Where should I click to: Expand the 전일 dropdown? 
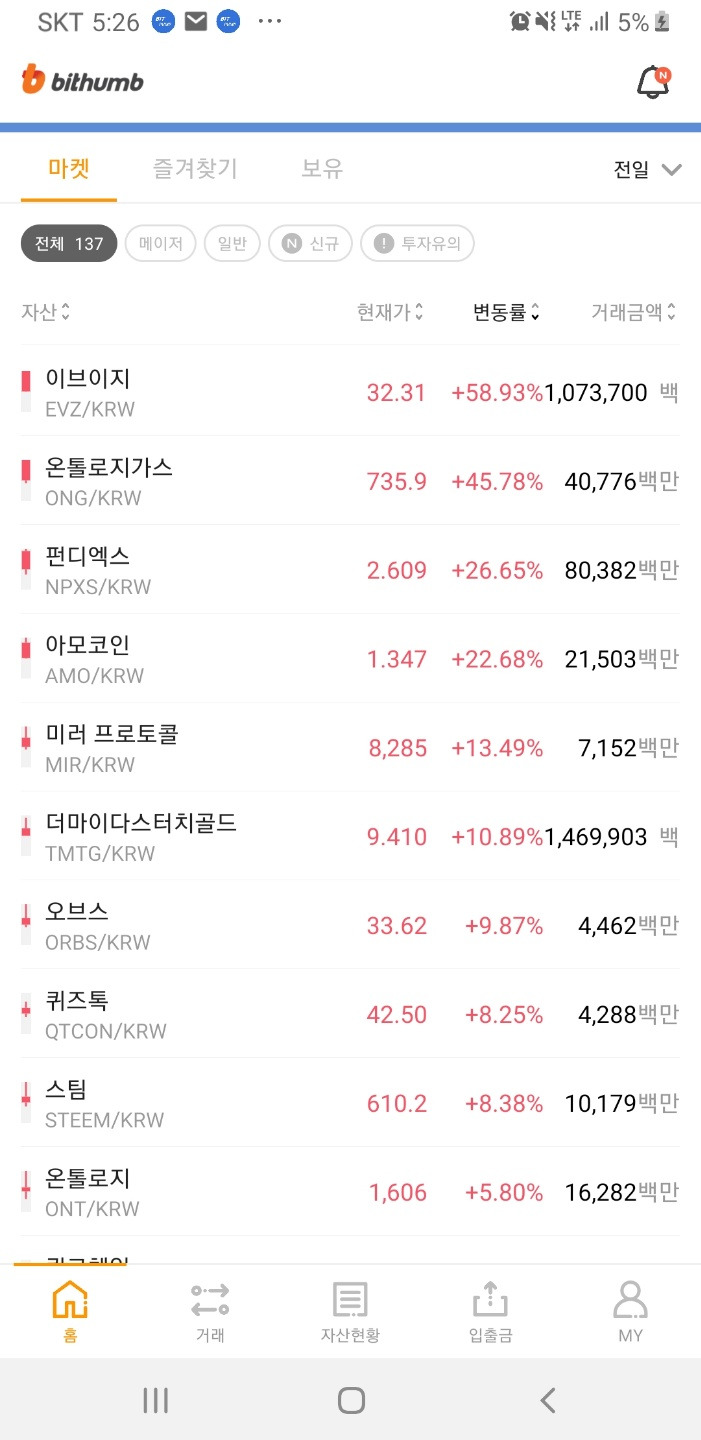[x=647, y=170]
